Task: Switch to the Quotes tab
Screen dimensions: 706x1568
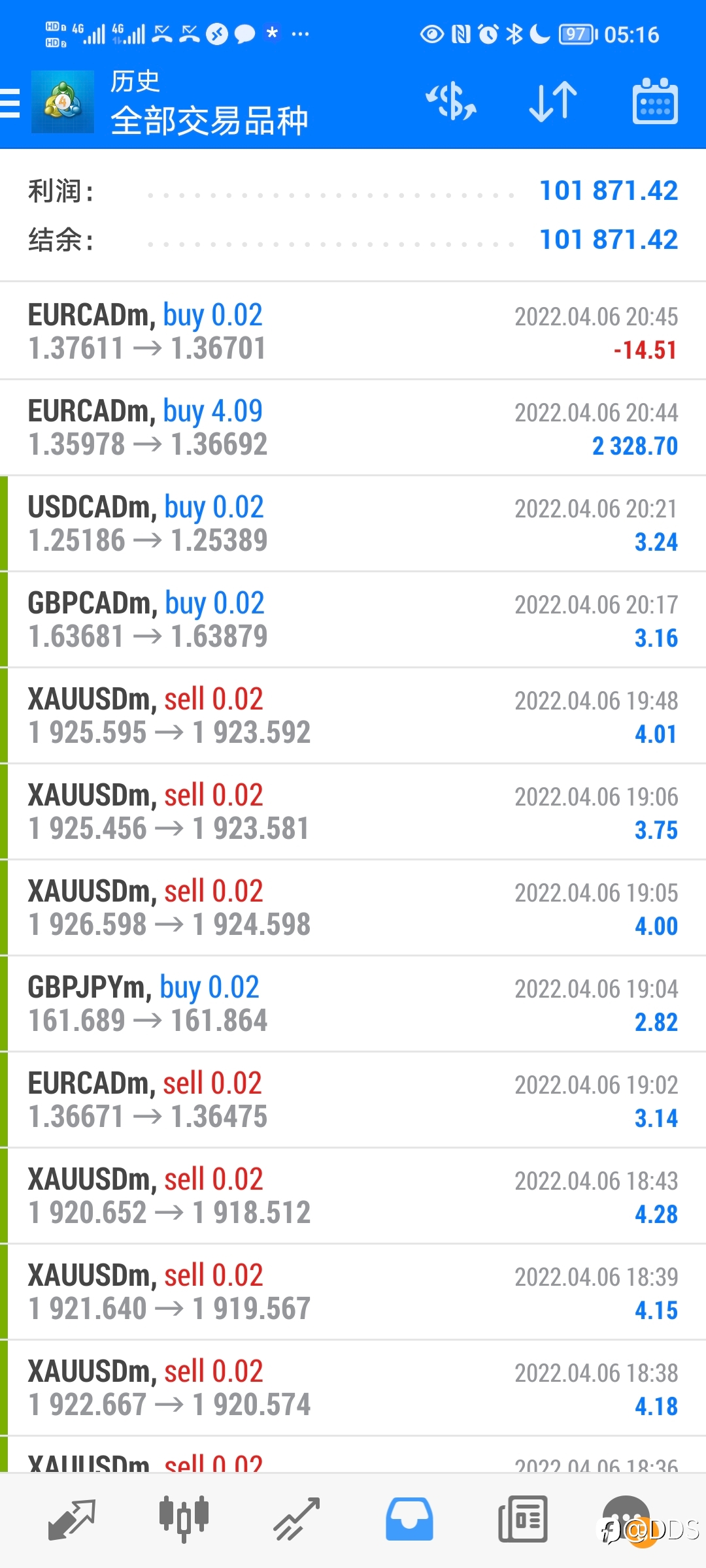Action: [72, 1520]
